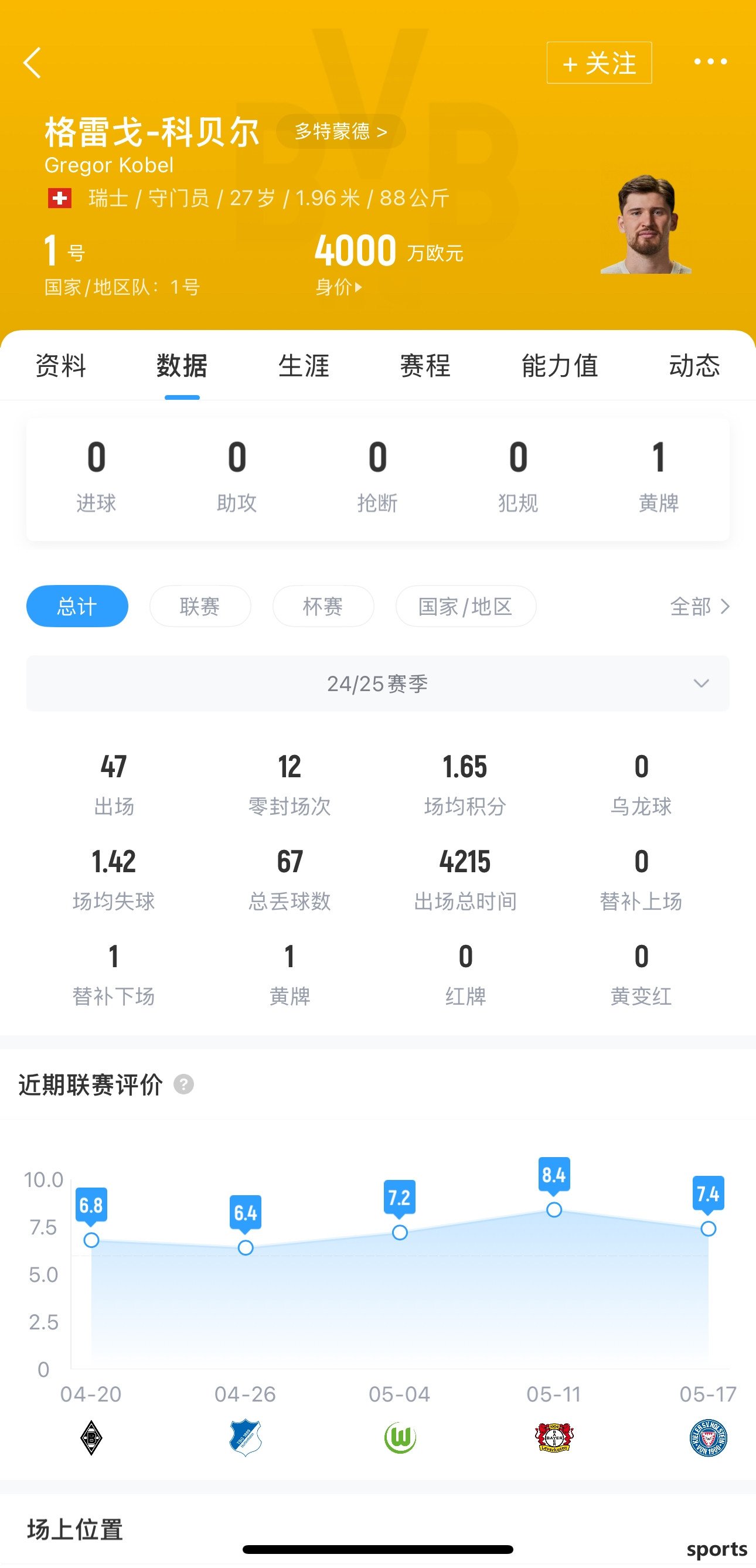This screenshot has width=756, height=1568.
Task: Switch to the 资料 tab
Action: coord(60,366)
